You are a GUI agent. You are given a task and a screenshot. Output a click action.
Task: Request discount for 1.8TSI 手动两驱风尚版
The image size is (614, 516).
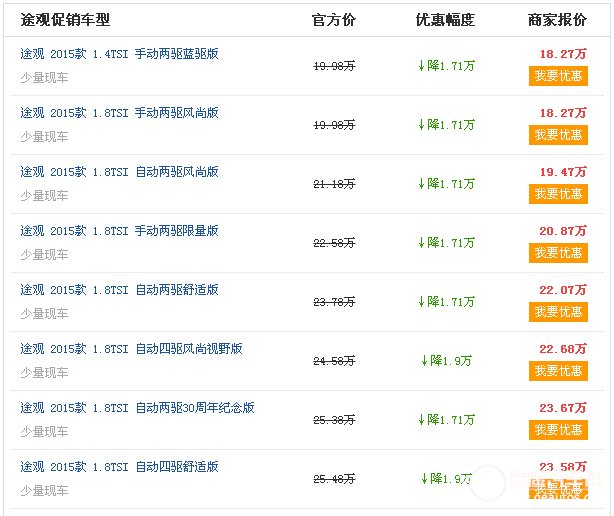coord(558,135)
